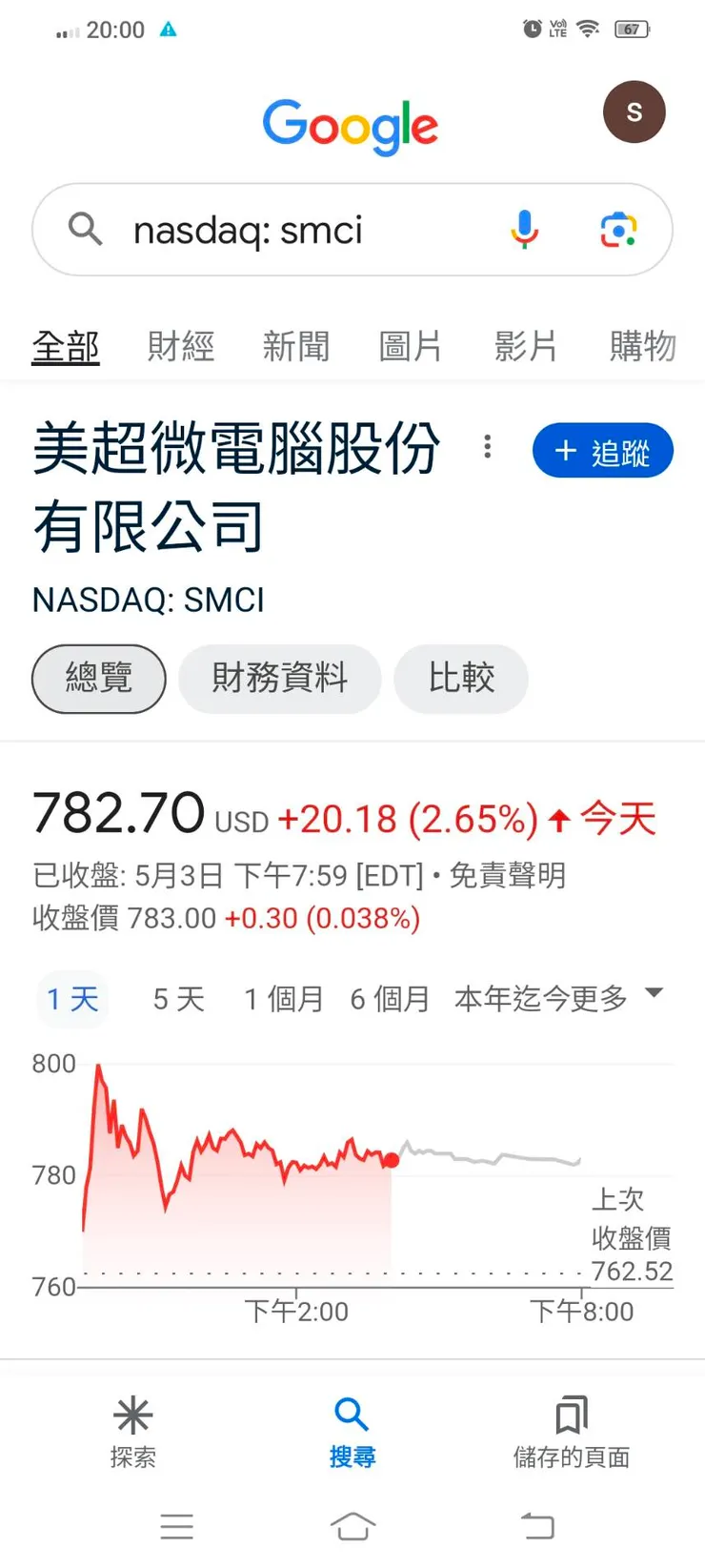The height and width of the screenshot is (1568, 705).
Task: Switch chart range to 5 天
Action: [177, 999]
